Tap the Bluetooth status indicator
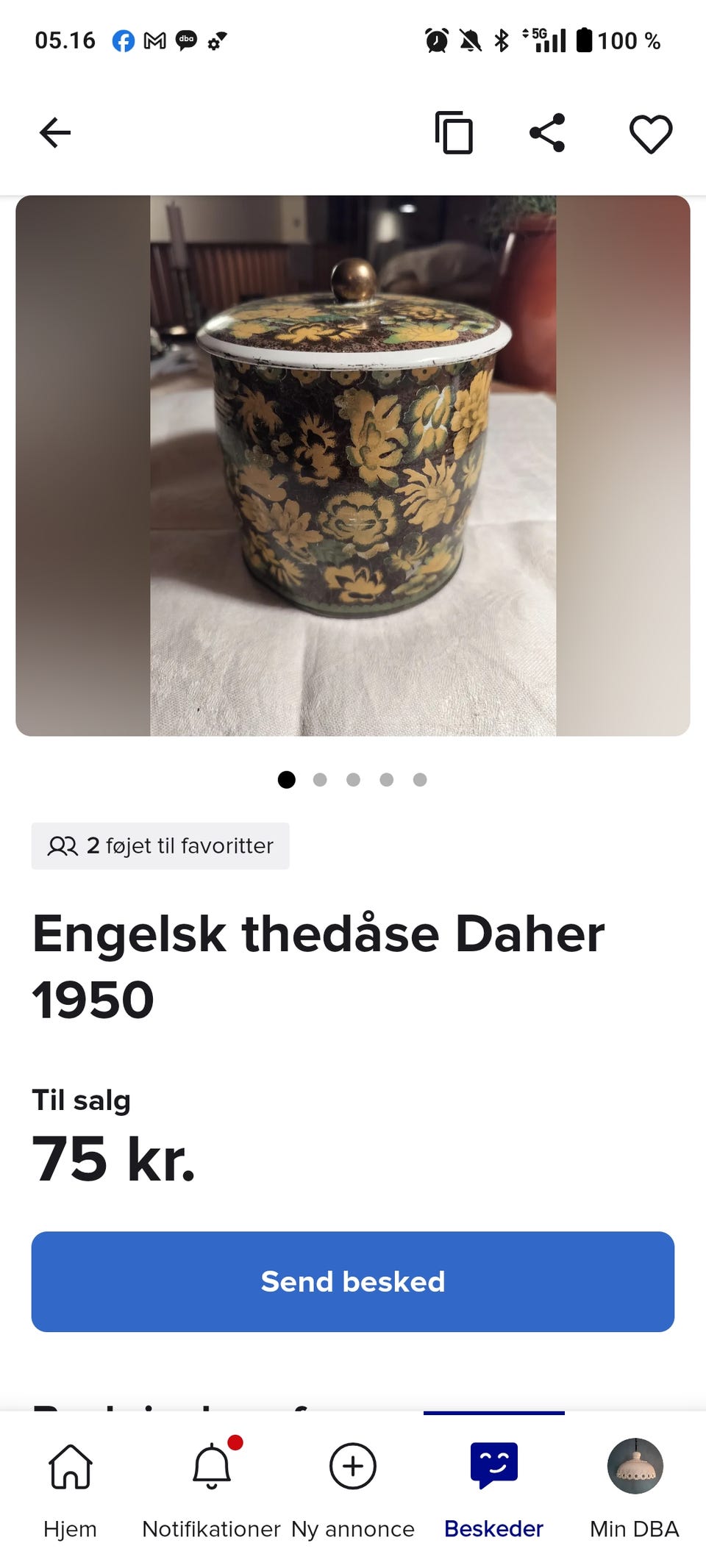Image resolution: width=706 pixels, height=1568 pixels. (502, 40)
